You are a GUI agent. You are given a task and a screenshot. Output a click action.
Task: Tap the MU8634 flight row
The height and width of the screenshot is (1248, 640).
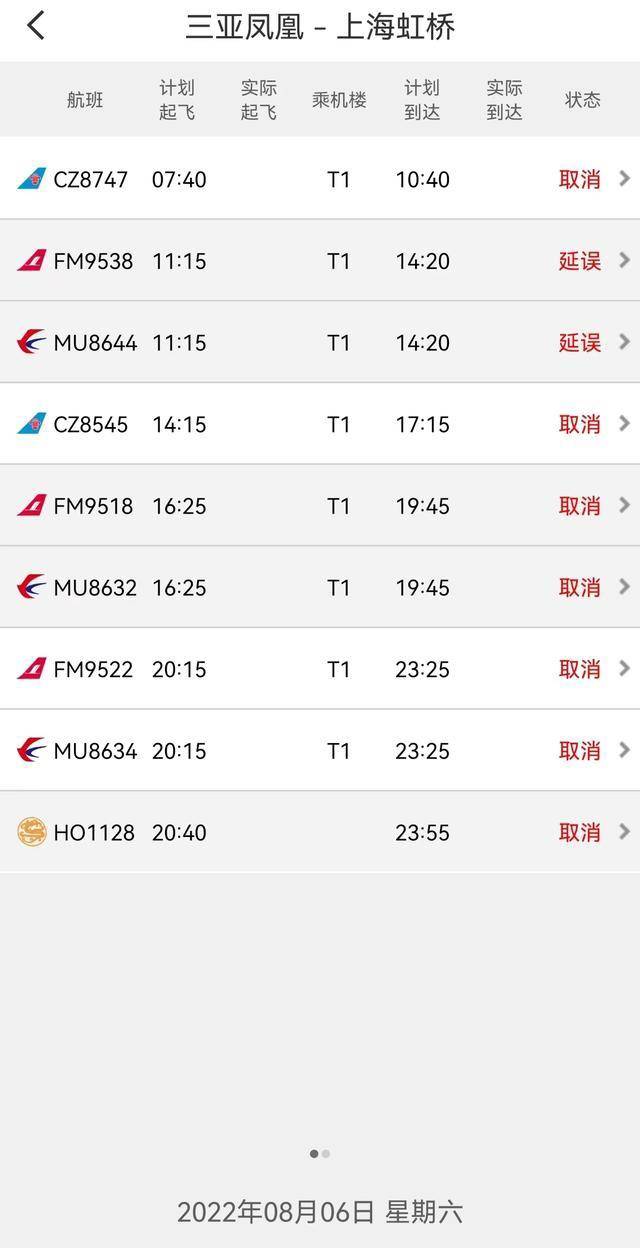click(x=320, y=750)
